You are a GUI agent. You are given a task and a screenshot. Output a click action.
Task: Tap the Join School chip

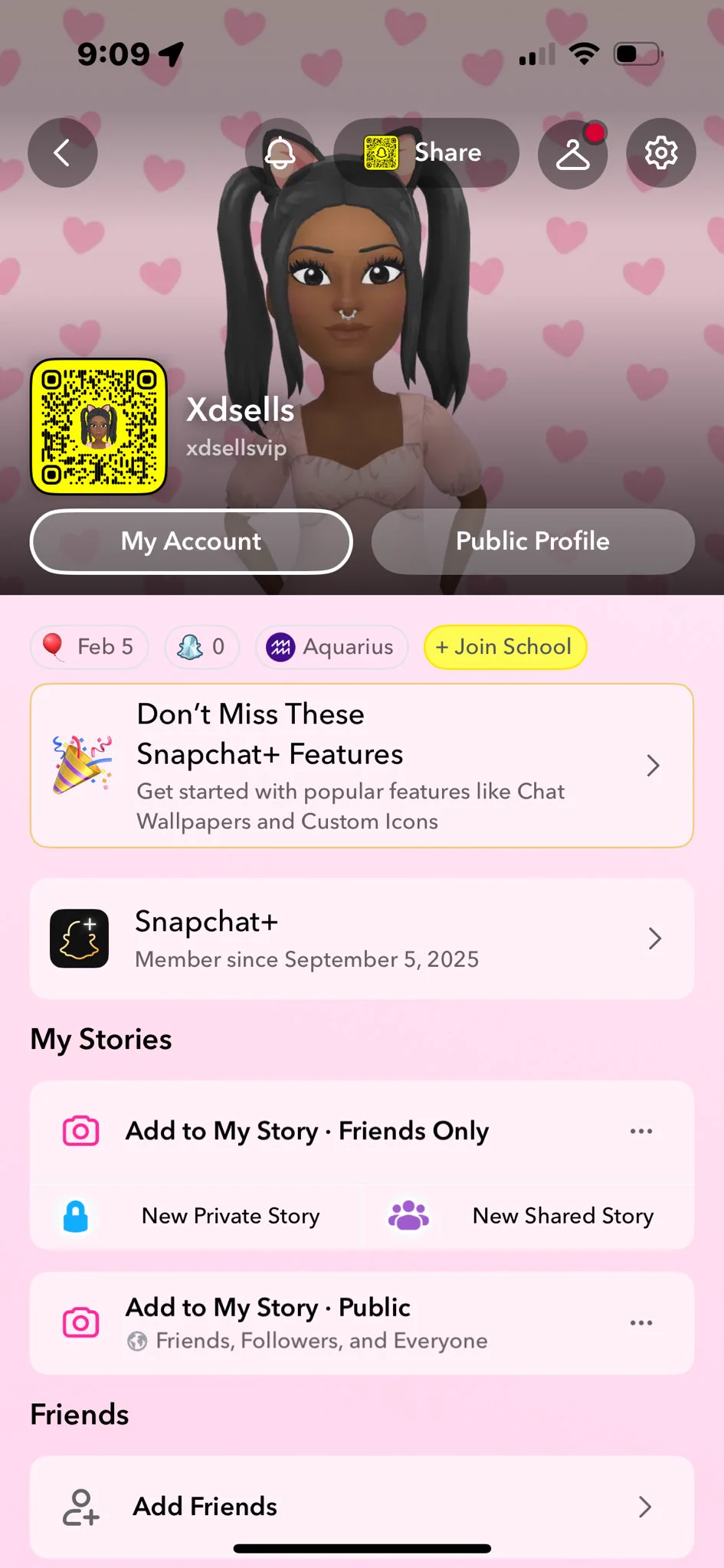pyautogui.click(x=505, y=647)
